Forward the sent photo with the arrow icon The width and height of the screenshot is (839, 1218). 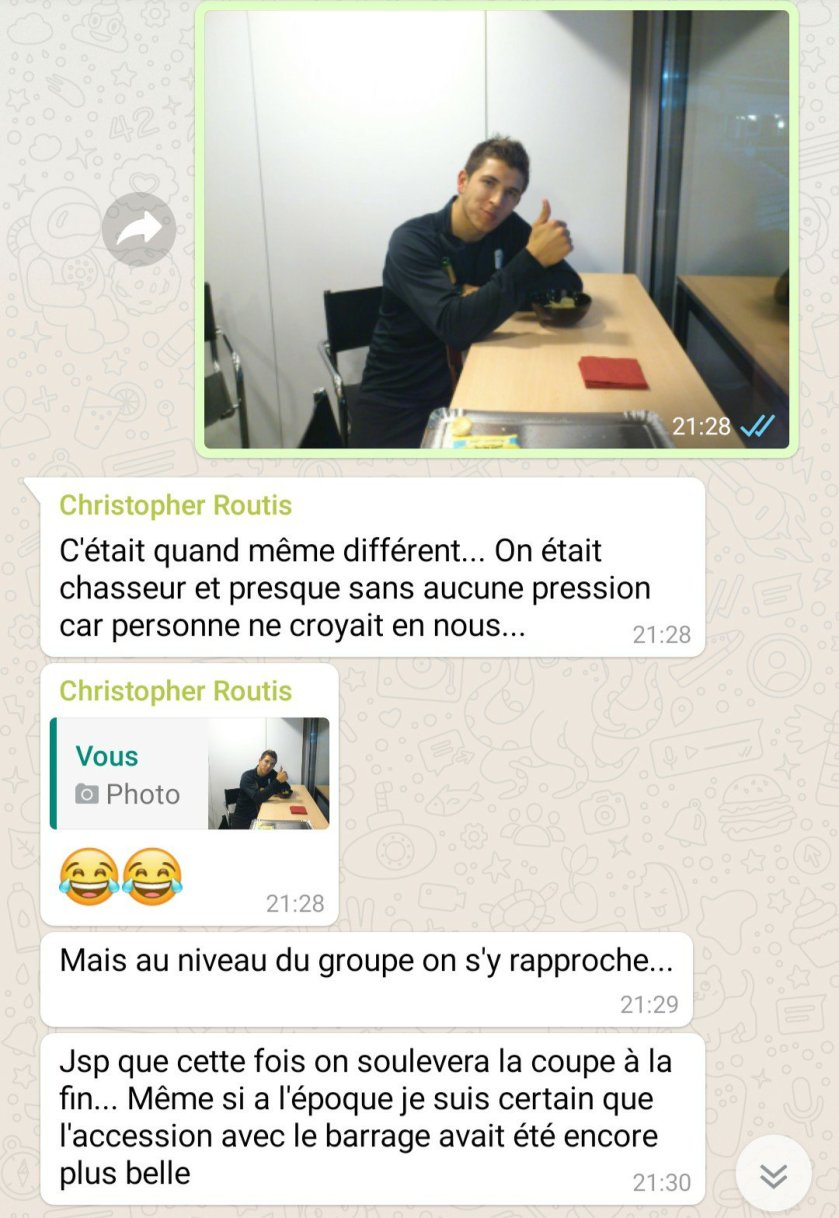[x=138, y=230]
